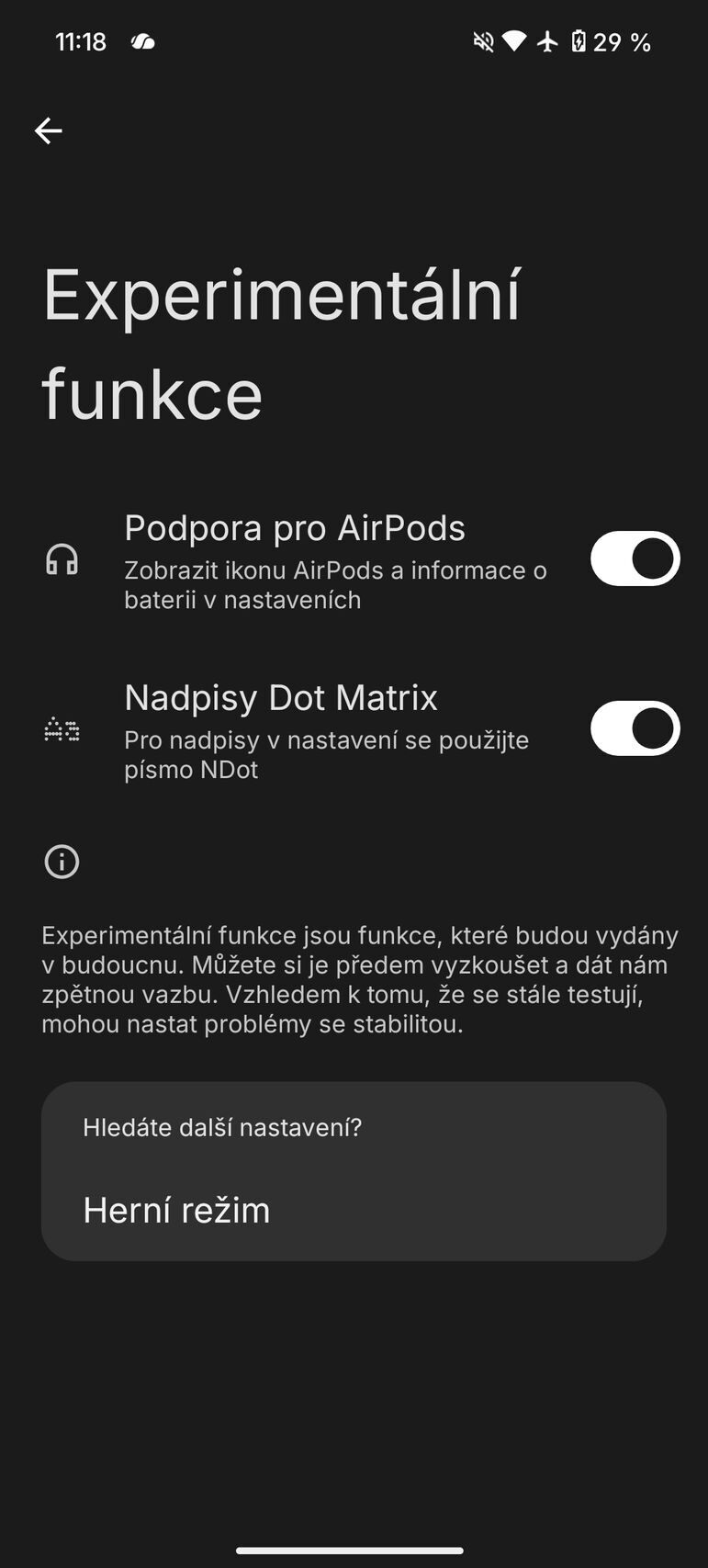Tap the muted sound icon in the status bar

point(481,40)
